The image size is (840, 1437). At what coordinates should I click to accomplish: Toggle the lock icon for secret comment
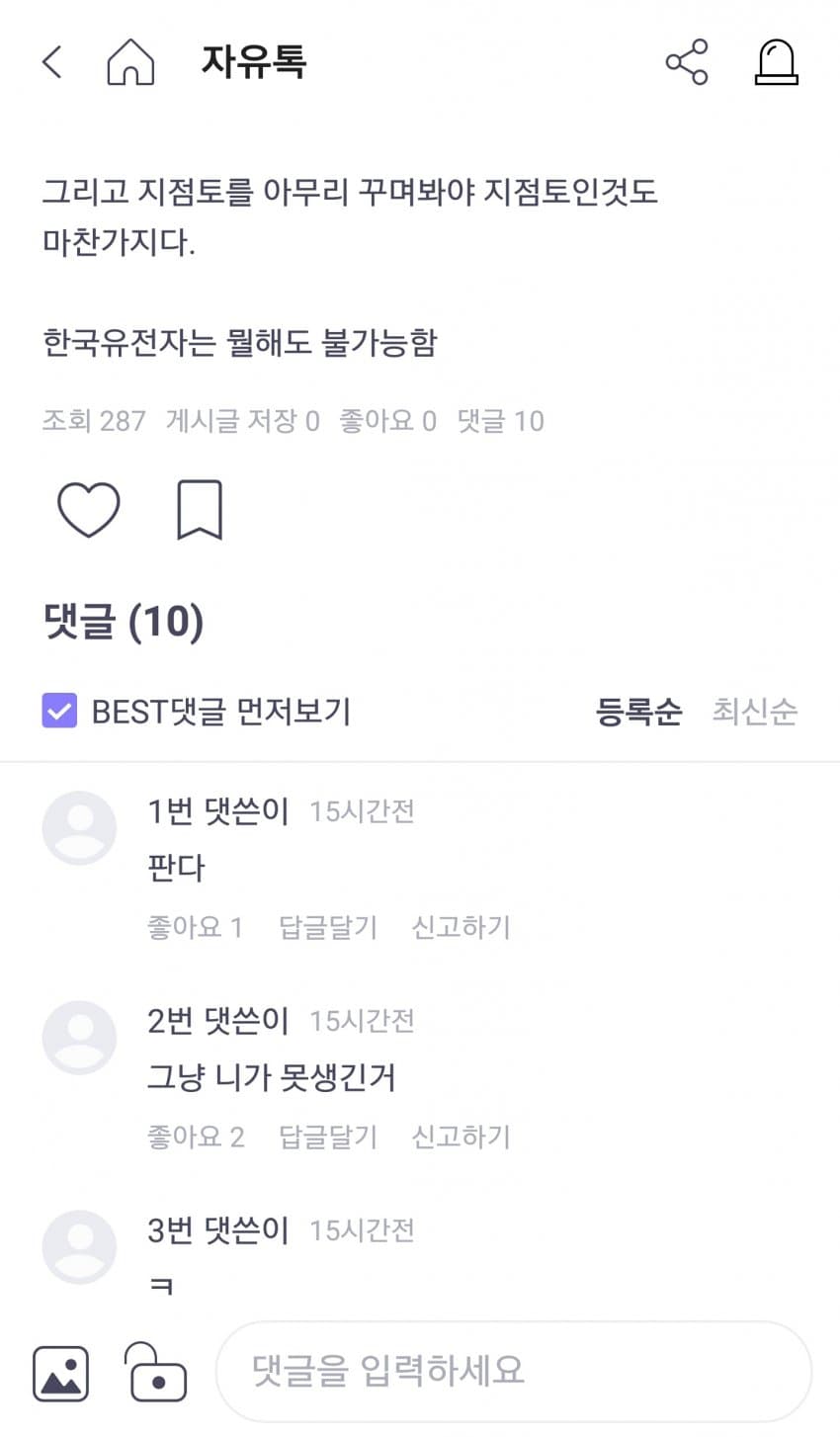155,1373
